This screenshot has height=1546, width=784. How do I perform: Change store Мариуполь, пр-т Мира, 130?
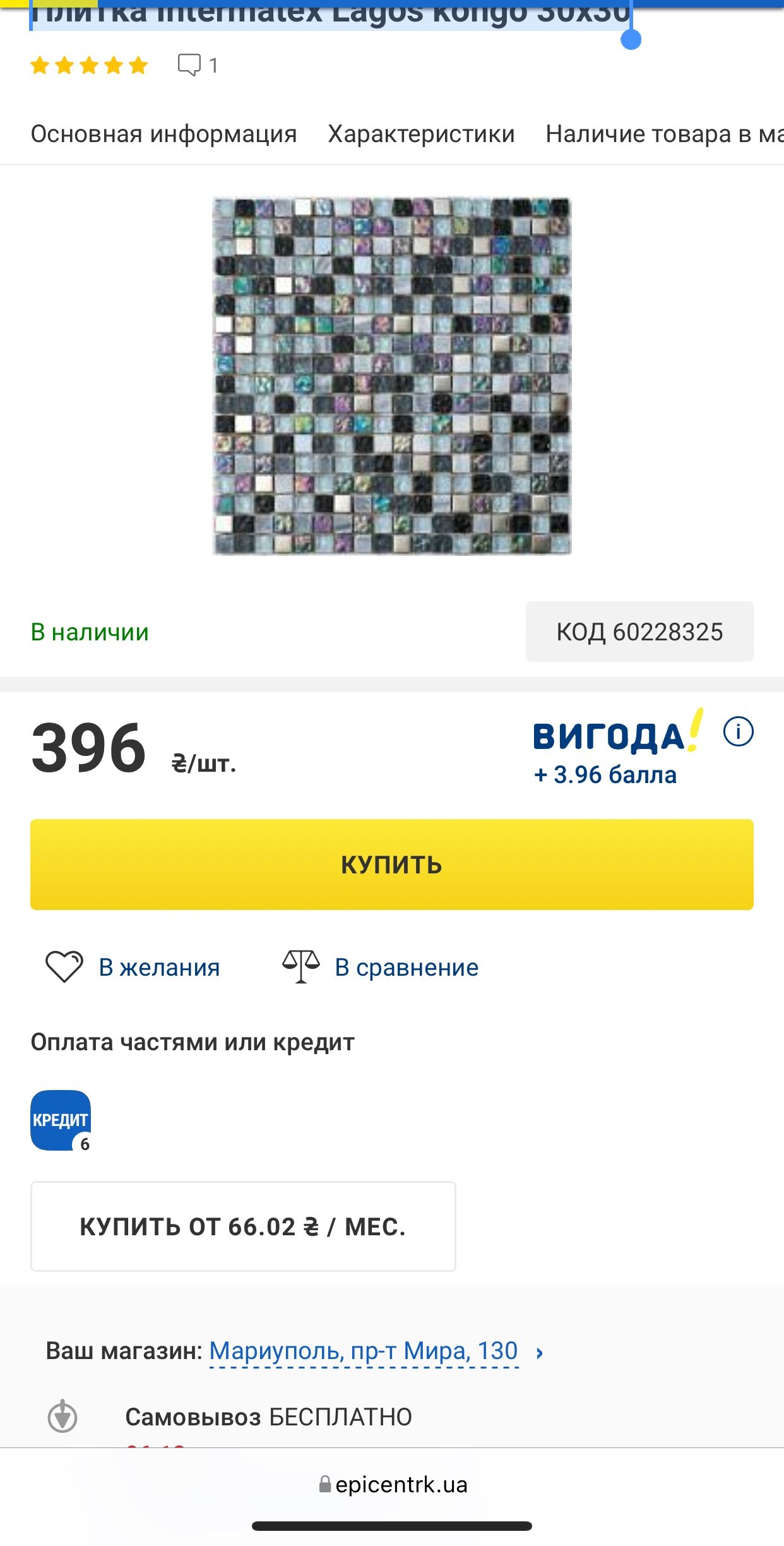[x=364, y=1351]
